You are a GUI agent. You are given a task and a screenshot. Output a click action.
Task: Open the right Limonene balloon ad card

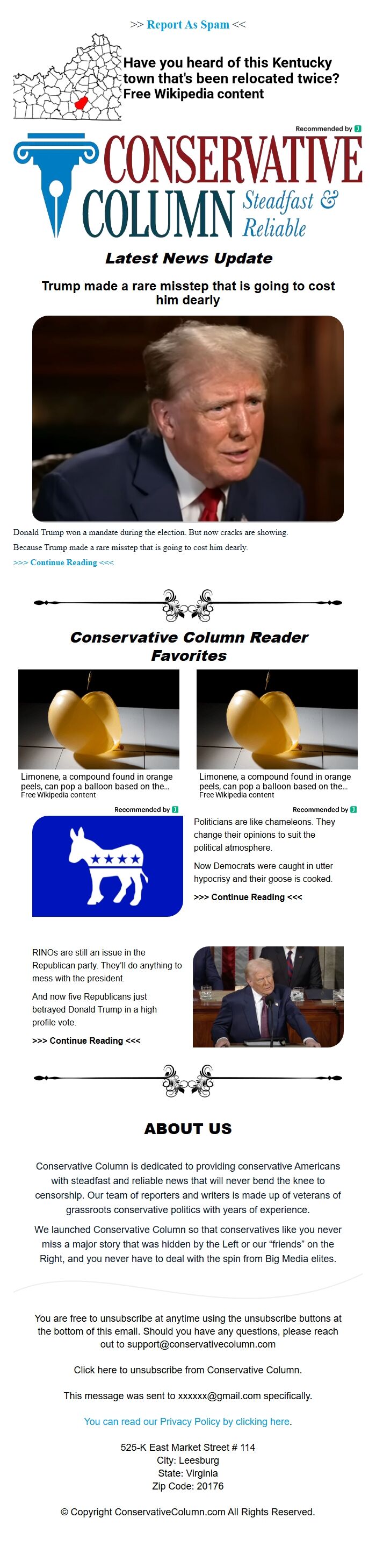[x=277, y=734]
